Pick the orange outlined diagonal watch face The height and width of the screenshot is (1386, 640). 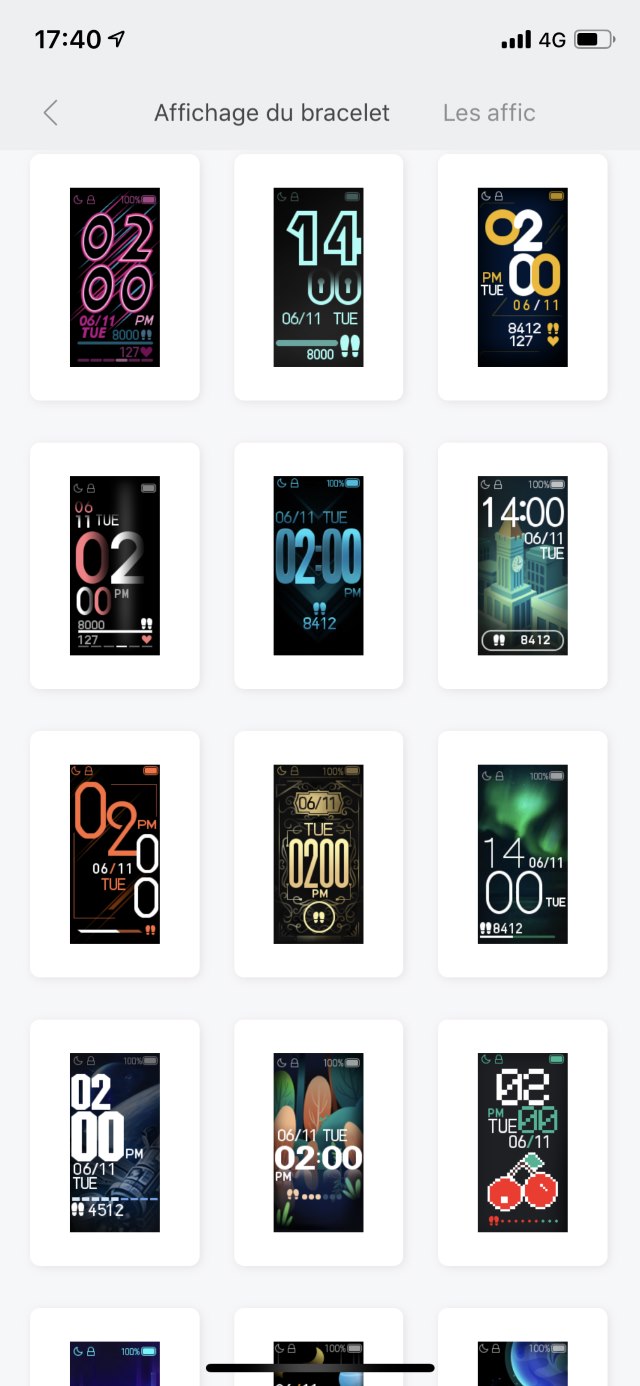[115, 854]
